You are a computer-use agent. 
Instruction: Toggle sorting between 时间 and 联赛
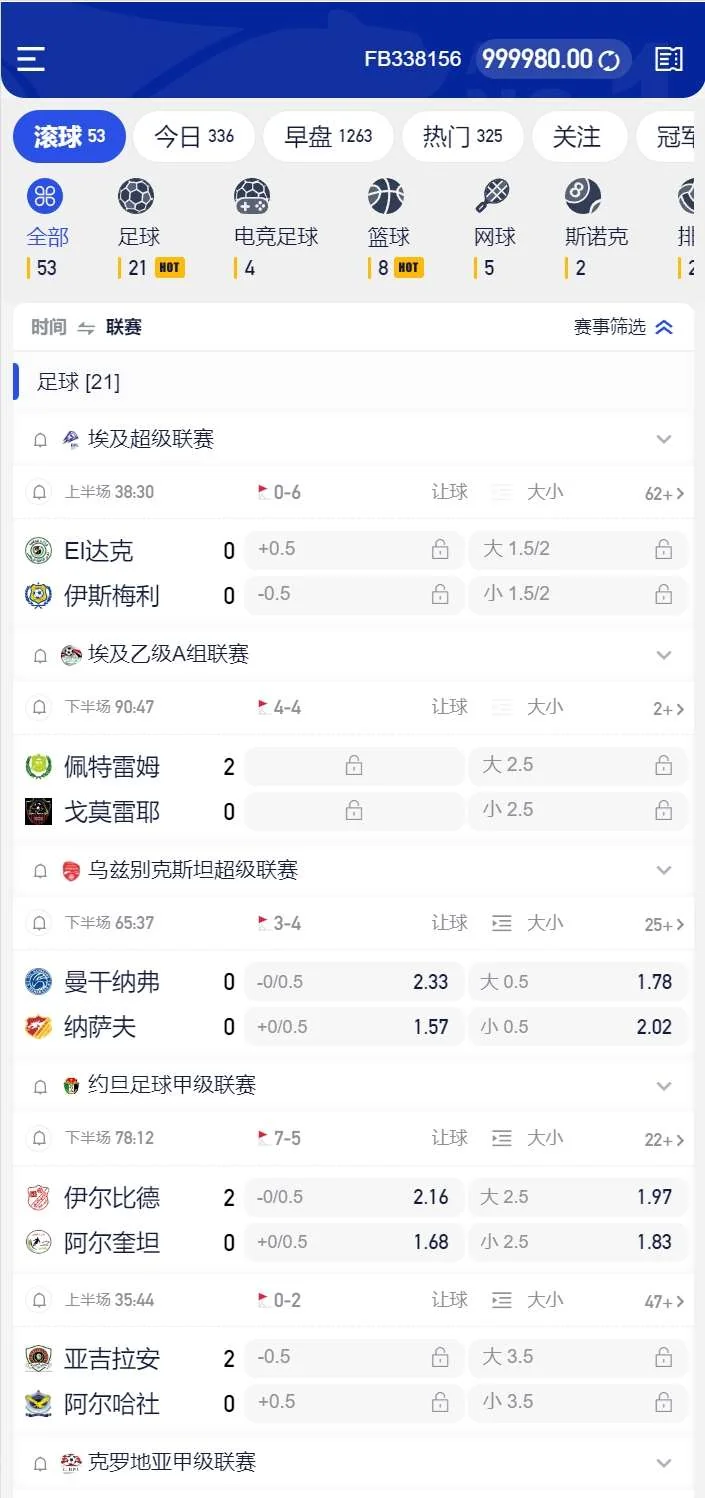[x=86, y=327]
